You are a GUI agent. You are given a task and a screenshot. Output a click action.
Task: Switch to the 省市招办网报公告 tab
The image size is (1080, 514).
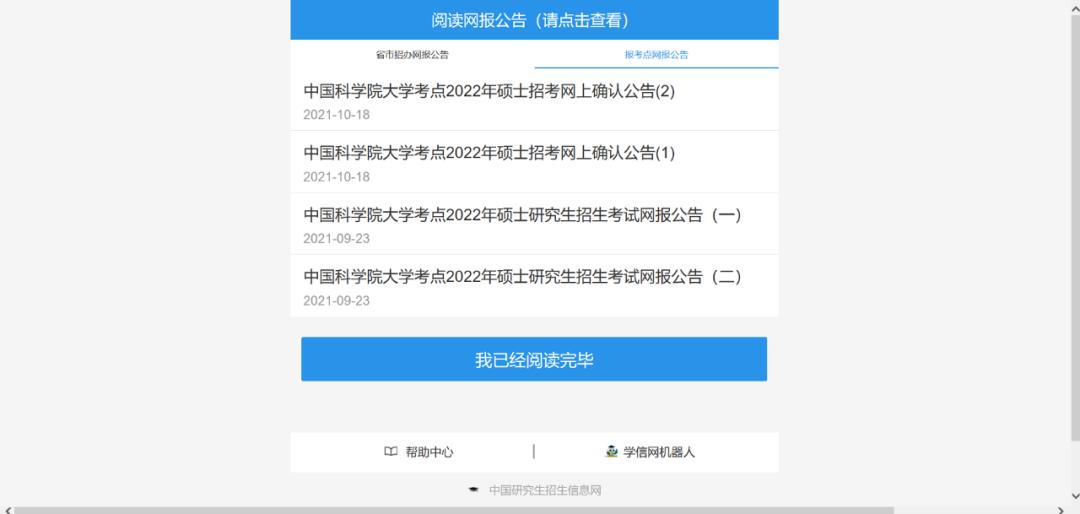click(x=412, y=54)
